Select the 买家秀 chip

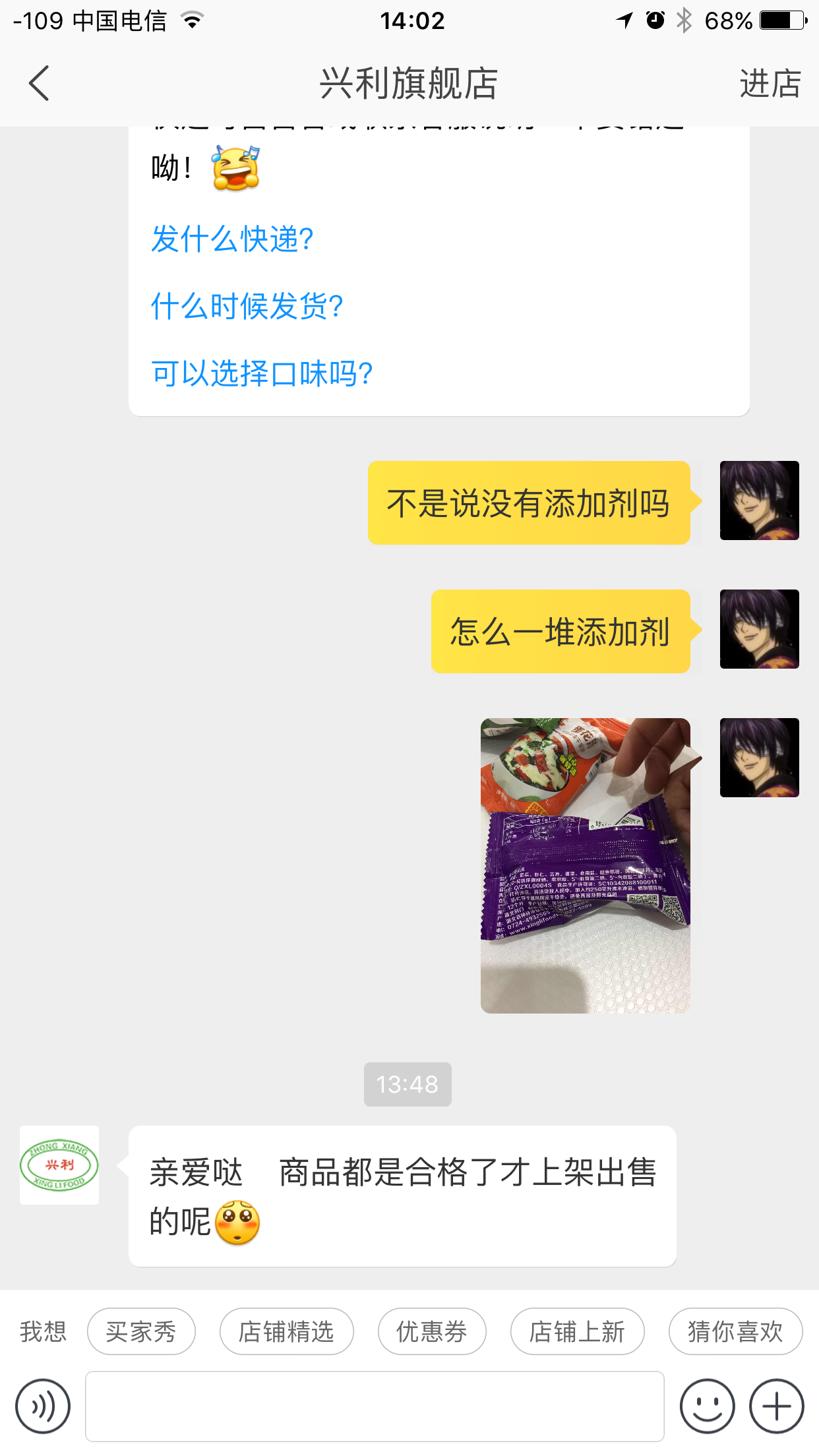(141, 1331)
